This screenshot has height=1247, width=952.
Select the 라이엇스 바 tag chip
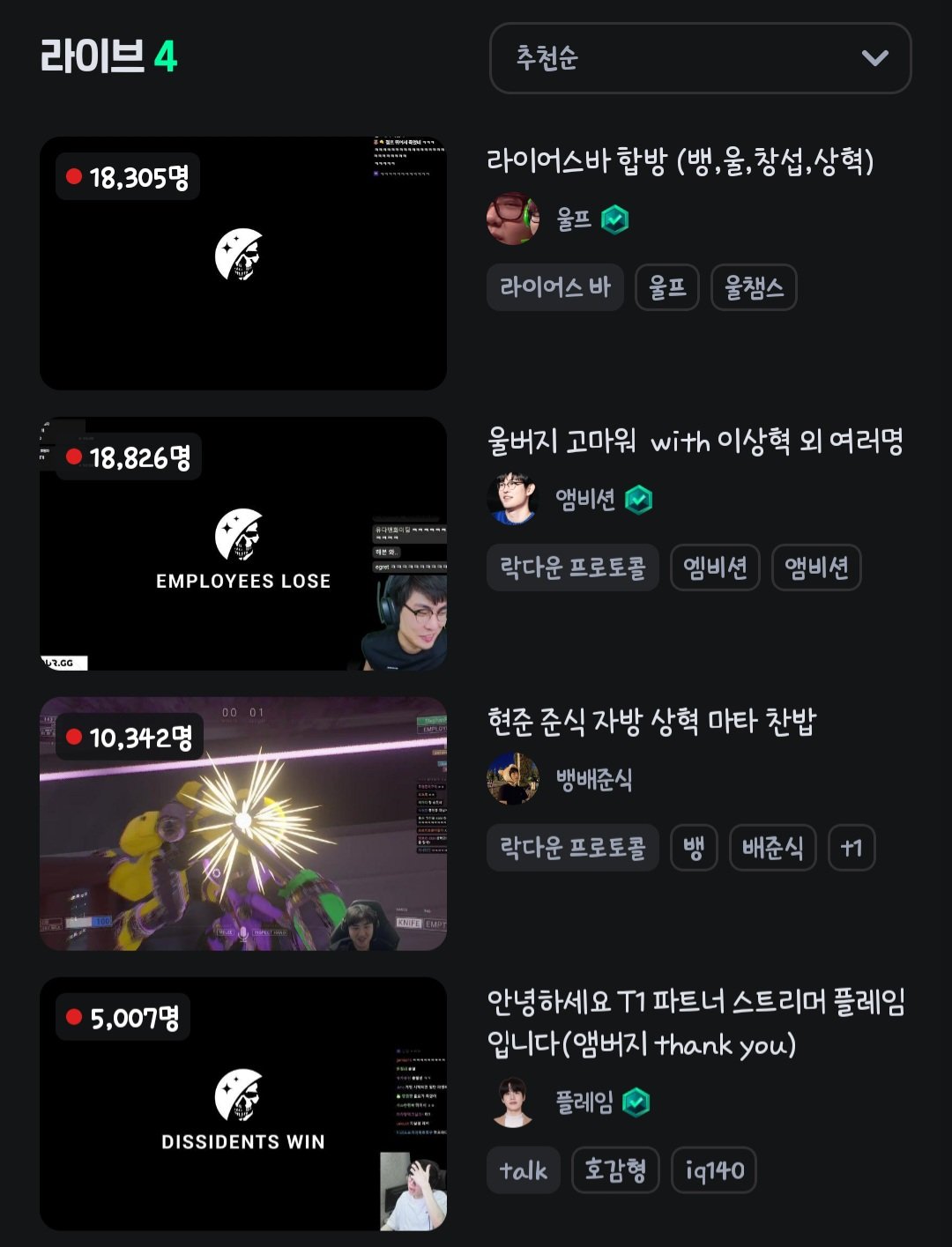[554, 287]
